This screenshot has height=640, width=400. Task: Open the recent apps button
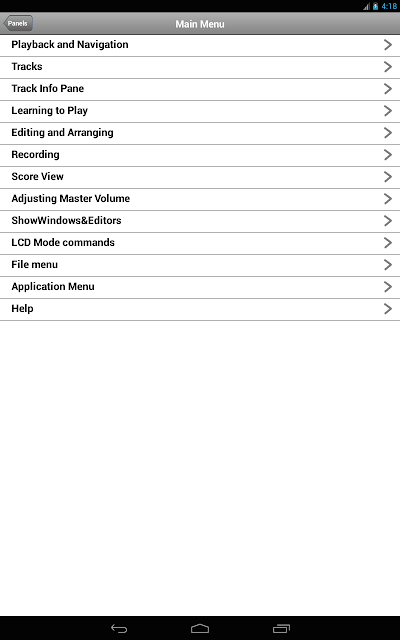[x=281, y=629]
